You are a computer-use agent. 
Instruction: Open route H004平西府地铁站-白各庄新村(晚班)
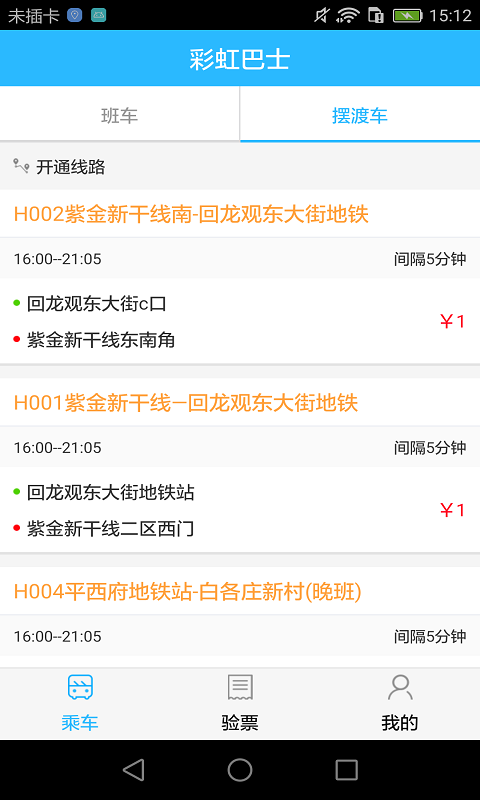pos(187,592)
